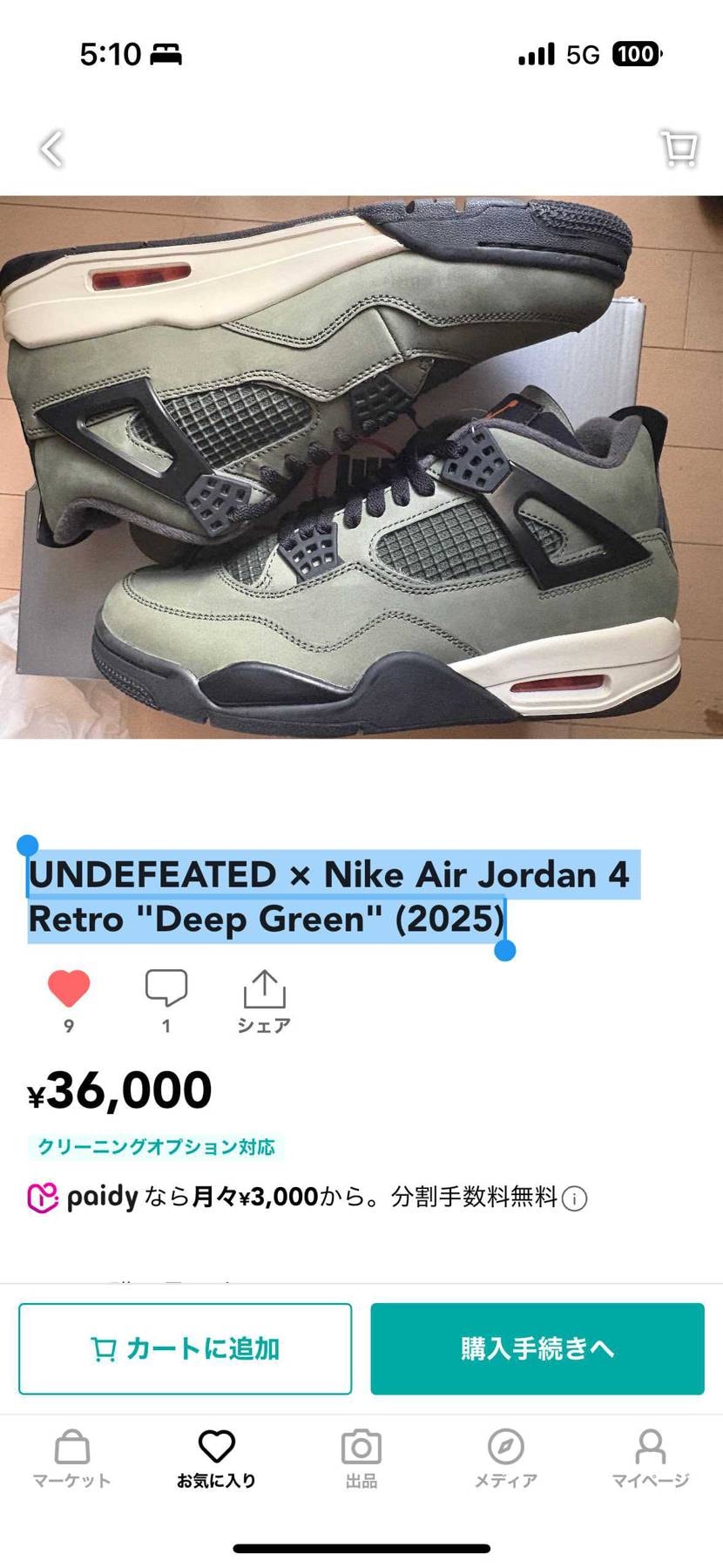Viewport: 723px width, 1568px height.
Task: Switch to the メディア tab
Action: tap(505, 1458)
